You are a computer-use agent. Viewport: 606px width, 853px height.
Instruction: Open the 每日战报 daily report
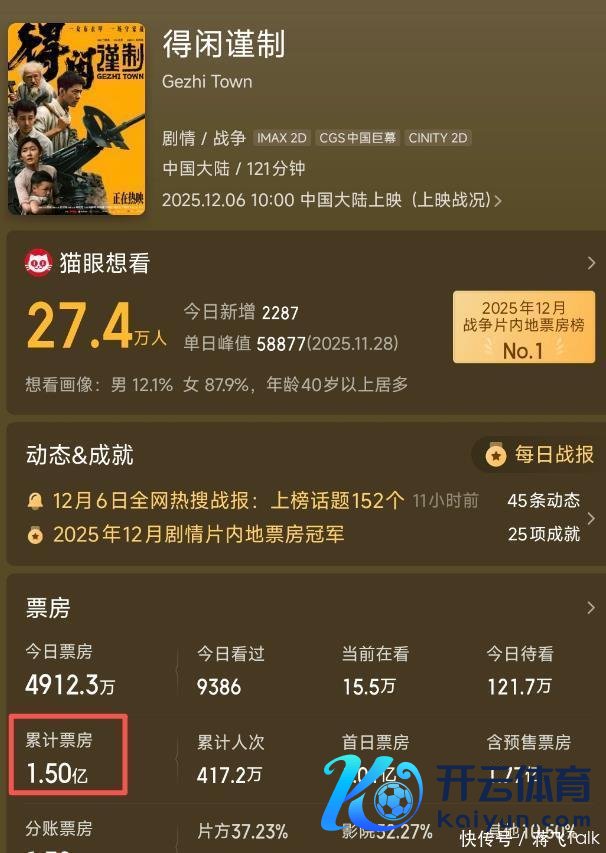(541, 455)
